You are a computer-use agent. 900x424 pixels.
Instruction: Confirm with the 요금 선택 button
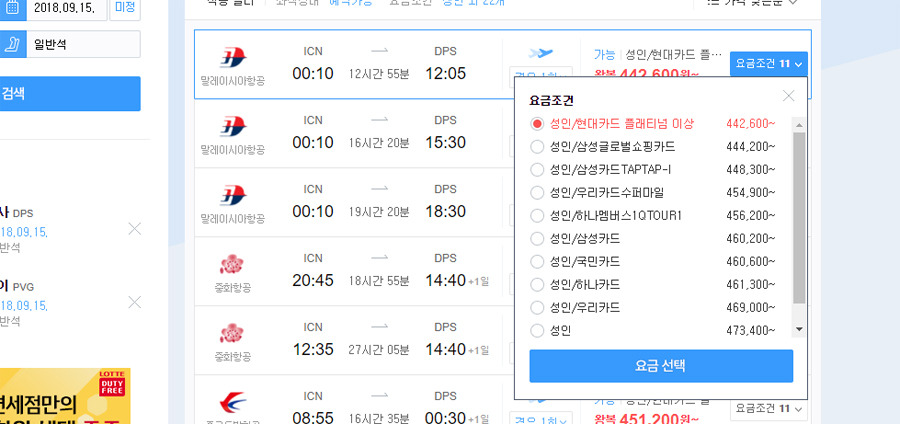(661, 366)
